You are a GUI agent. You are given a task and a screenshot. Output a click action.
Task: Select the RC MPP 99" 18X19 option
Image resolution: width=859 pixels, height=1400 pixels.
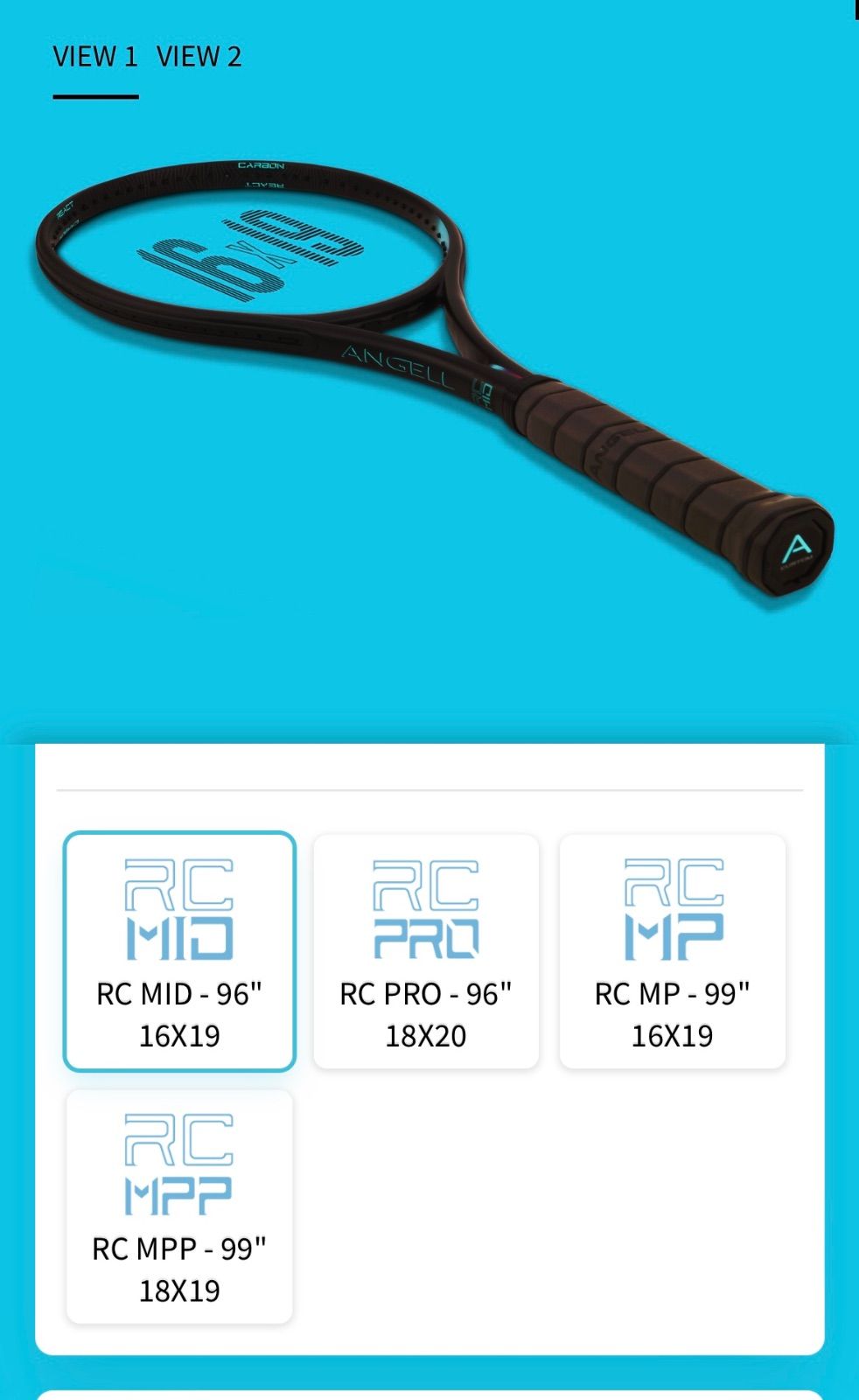click(179, 1206)
